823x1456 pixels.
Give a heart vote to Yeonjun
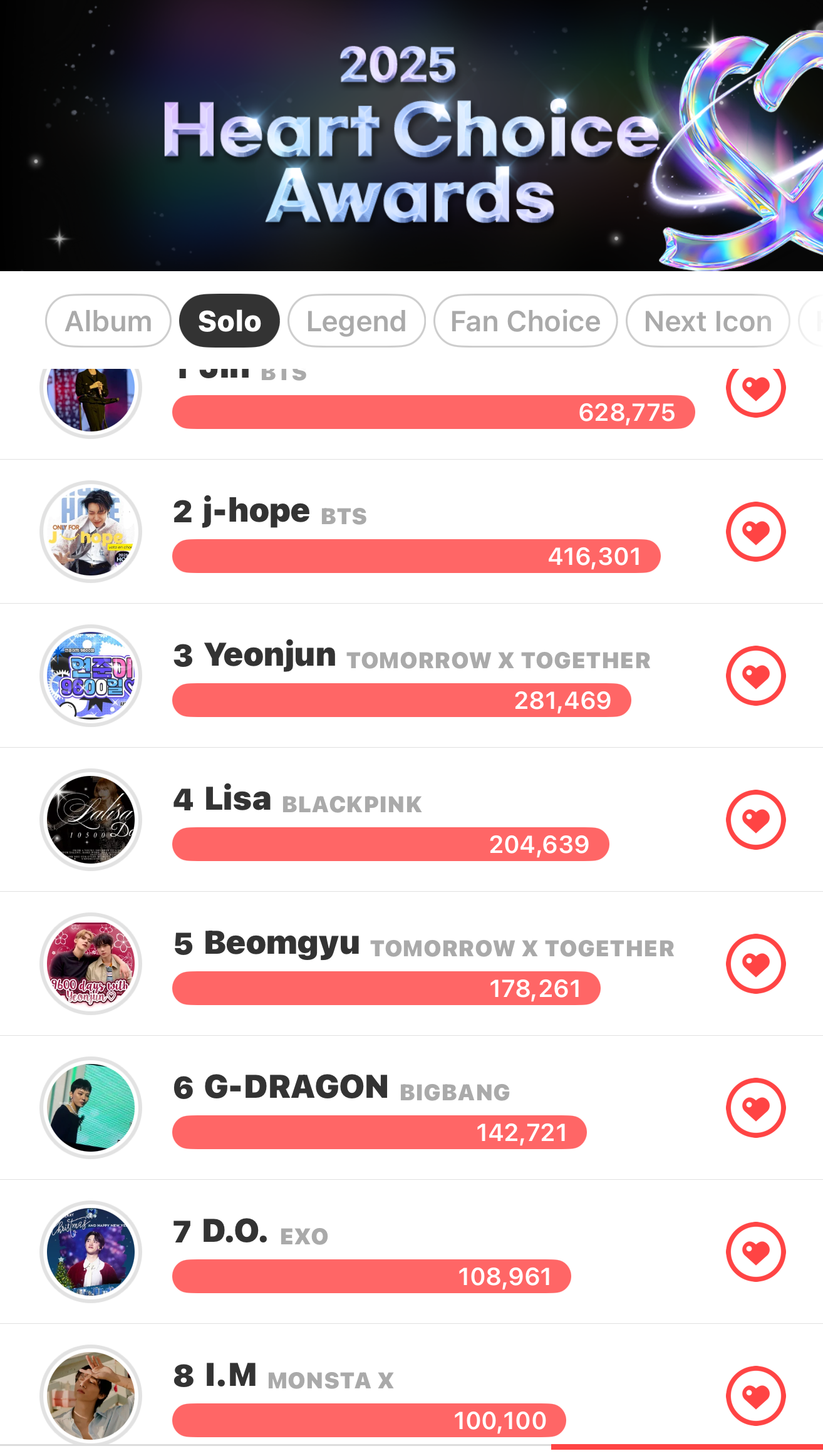[755, 676]
